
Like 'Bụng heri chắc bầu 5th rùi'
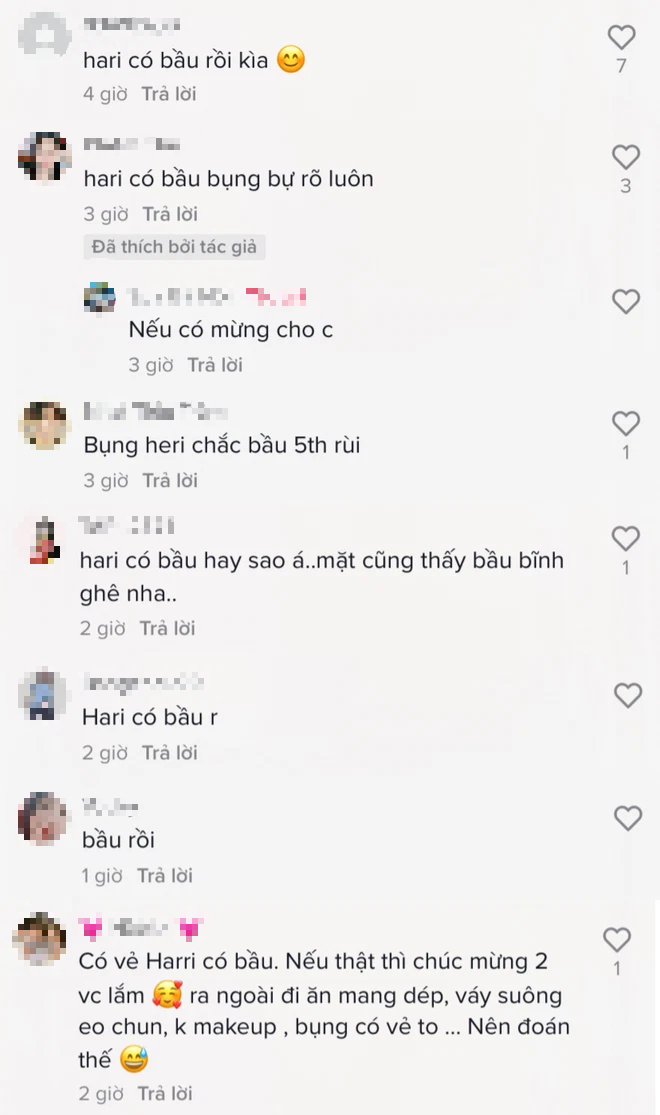tap(626, 424)
